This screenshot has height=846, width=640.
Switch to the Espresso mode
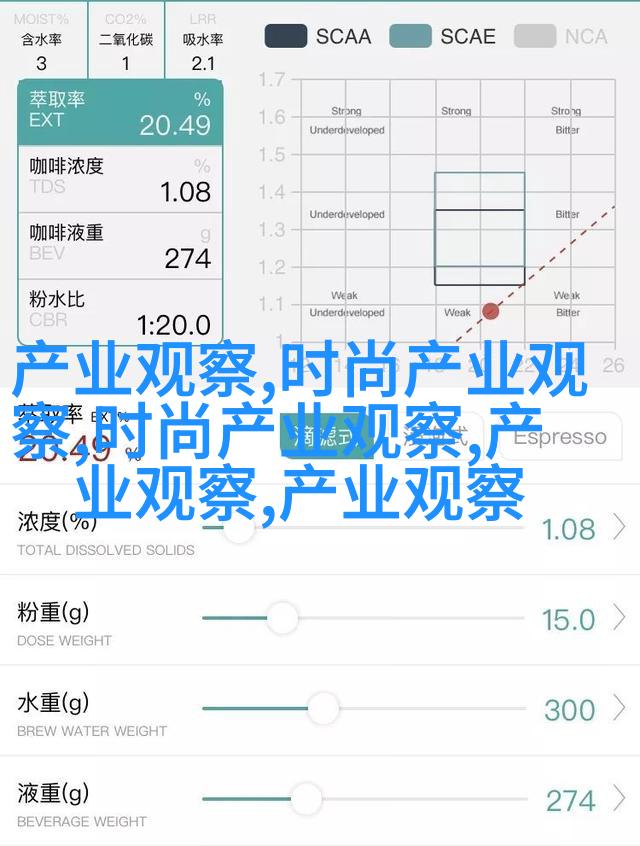click(559, 437)
